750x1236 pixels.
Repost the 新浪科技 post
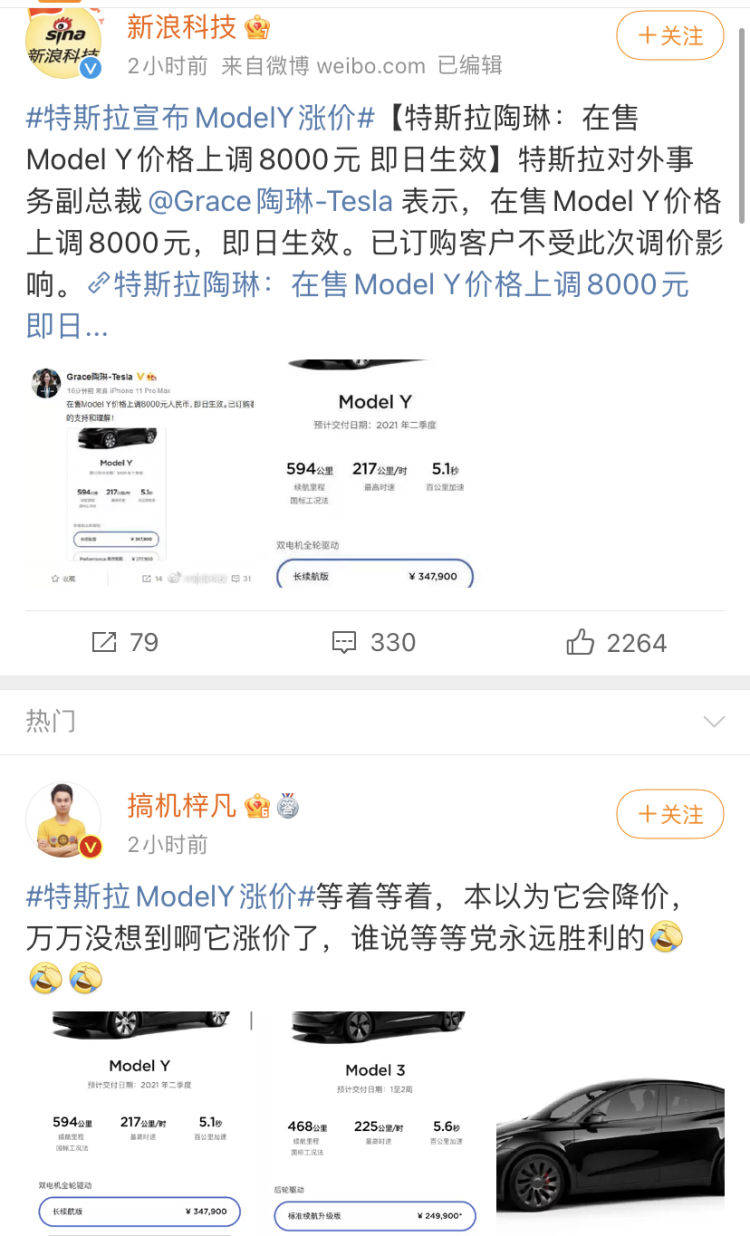point(124,642)
